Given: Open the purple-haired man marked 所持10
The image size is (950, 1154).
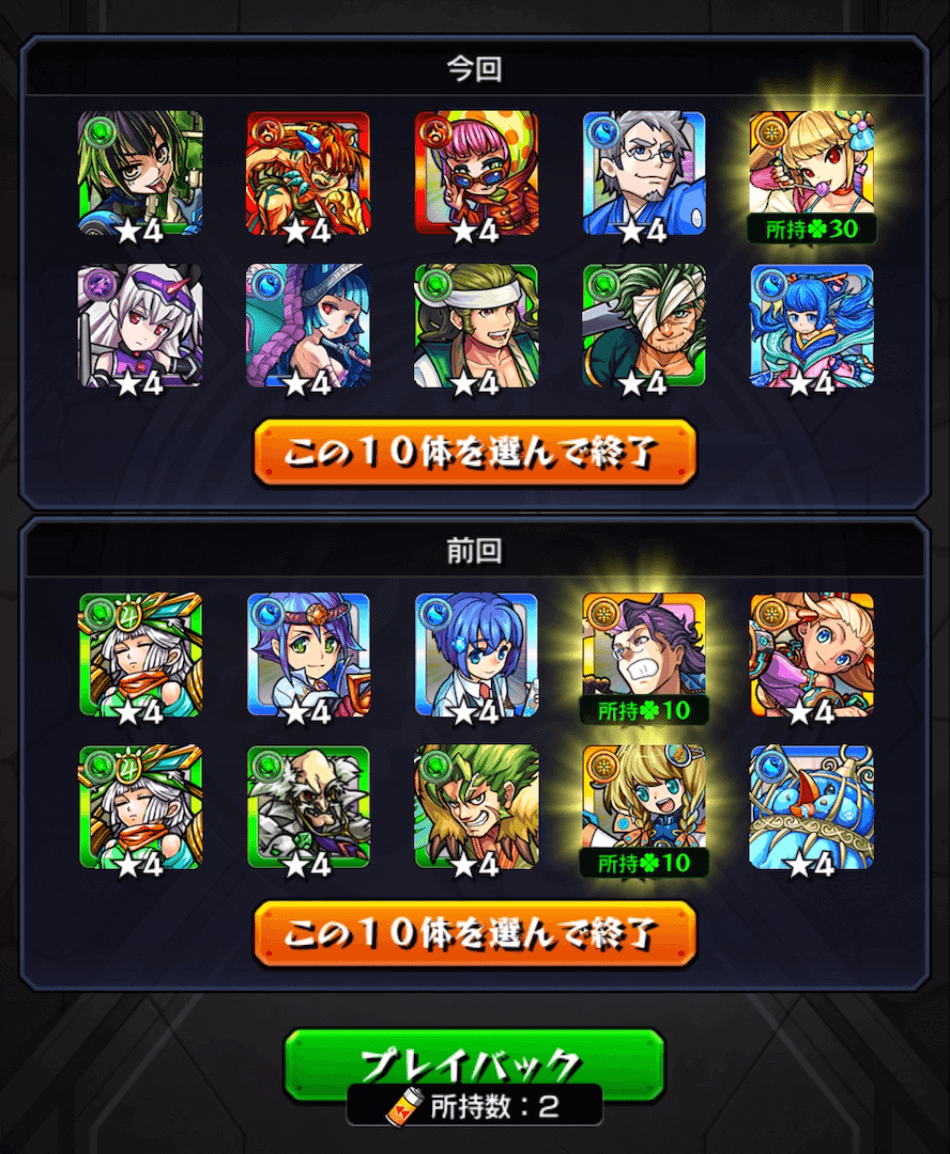Looking at the screenshot, I should click(644, 654).
